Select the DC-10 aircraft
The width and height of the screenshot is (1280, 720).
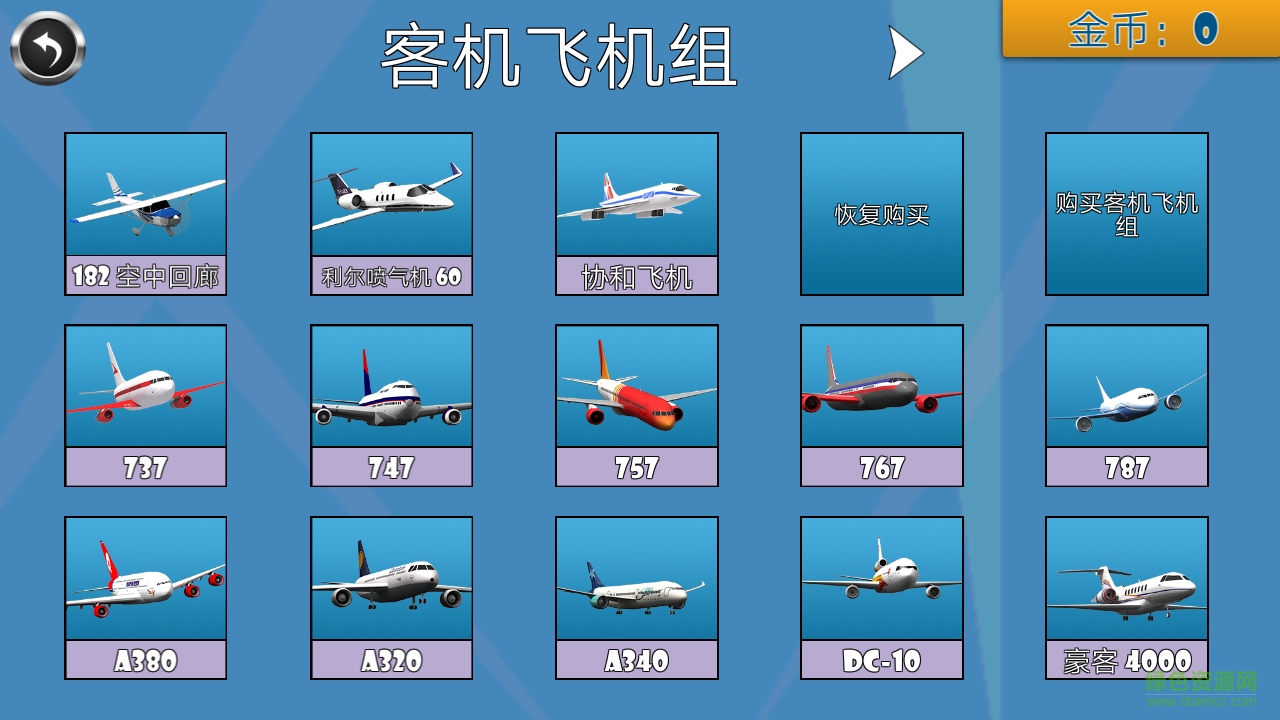pos(882,598)
